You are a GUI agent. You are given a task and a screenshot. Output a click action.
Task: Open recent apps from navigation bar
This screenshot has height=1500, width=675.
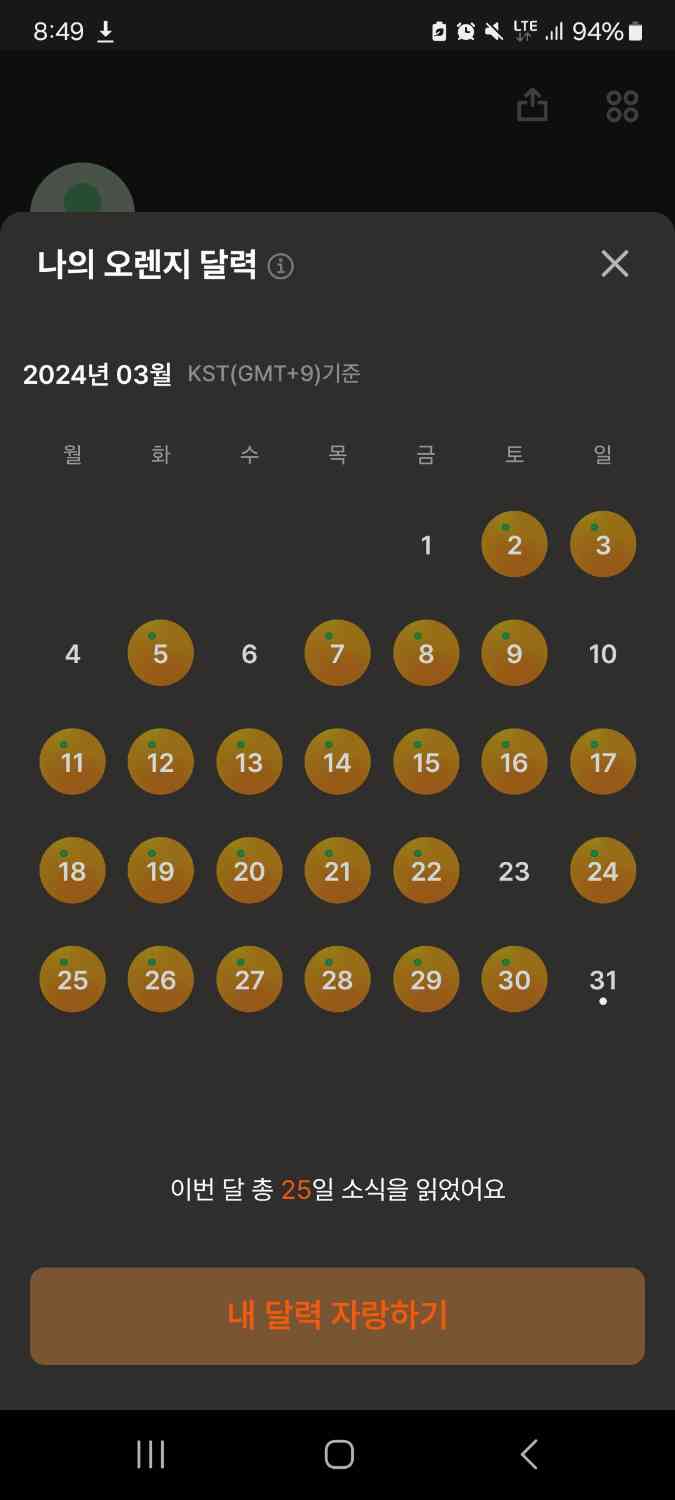coord(150,1454)
